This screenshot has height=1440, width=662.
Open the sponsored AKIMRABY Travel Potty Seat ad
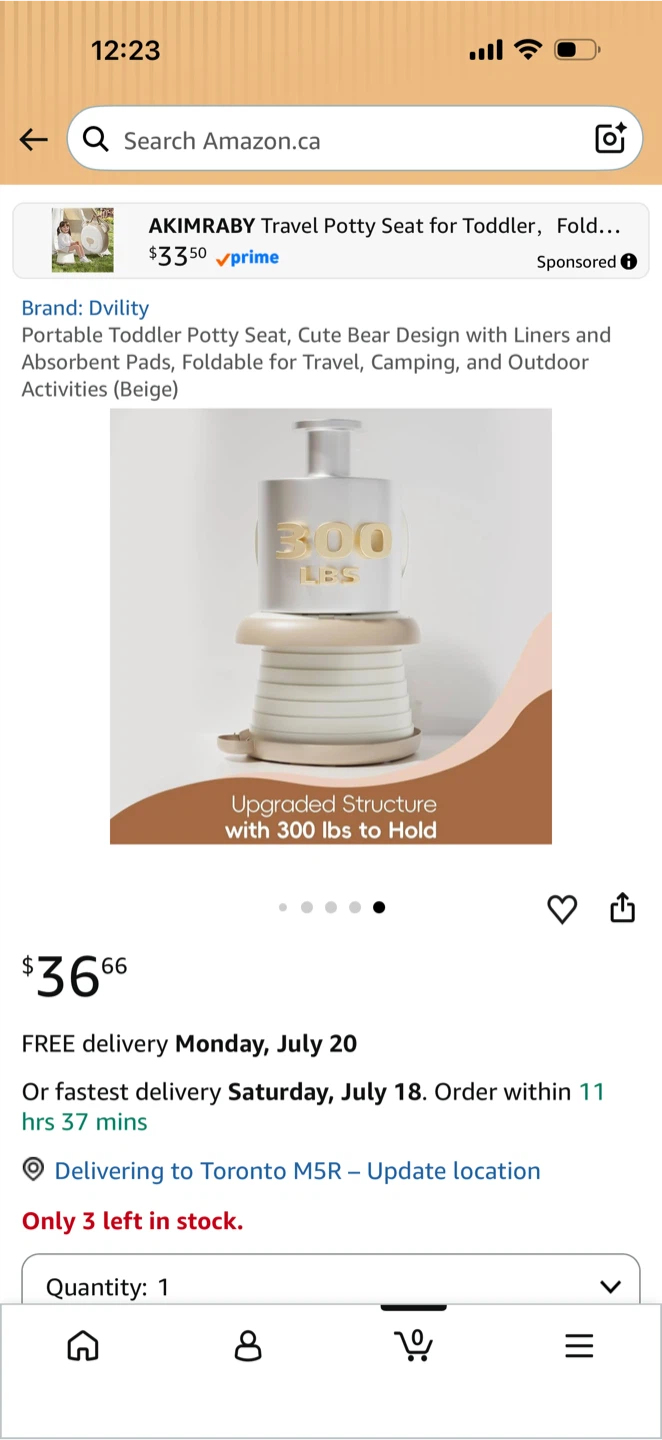[331, 241]
